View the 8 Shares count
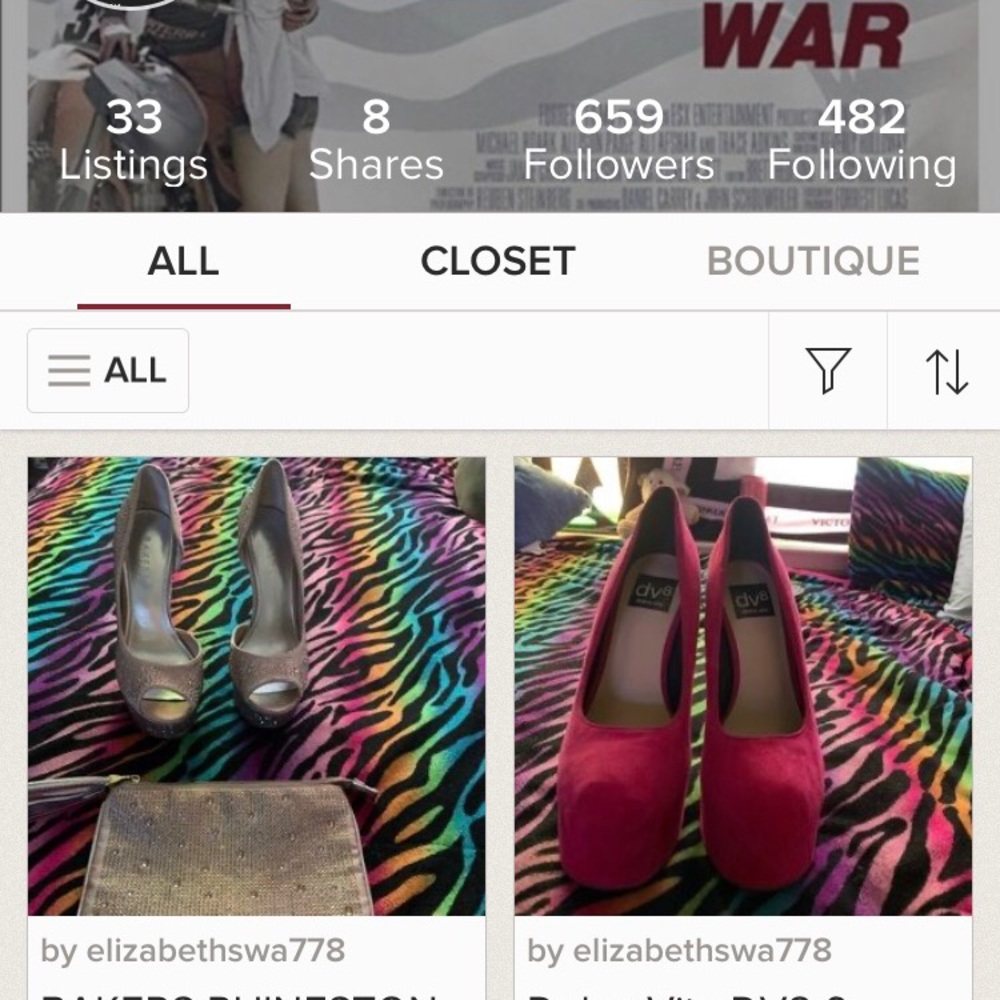 (376, 142)
